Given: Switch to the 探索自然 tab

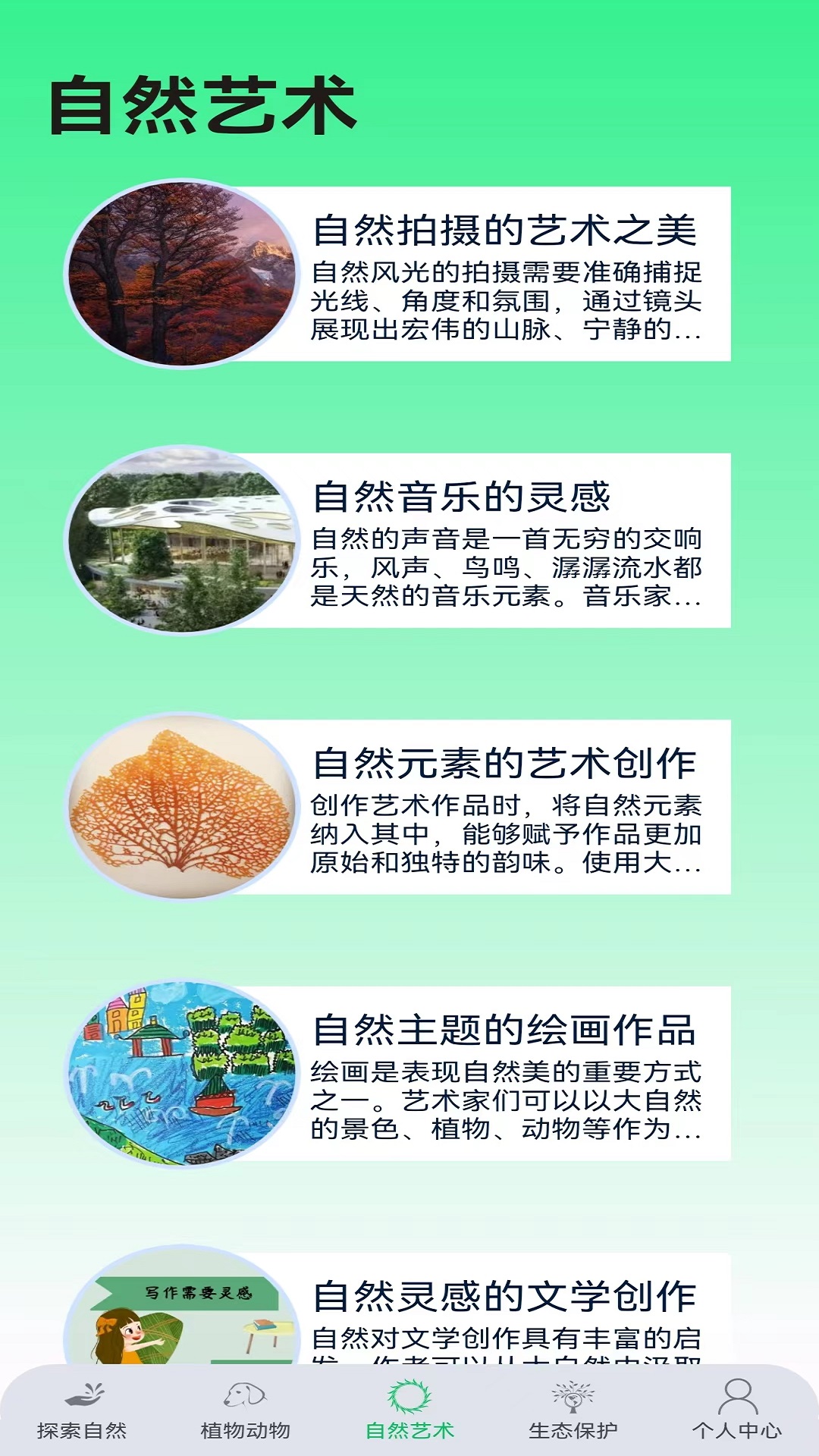Looking at the screenshot, I should coord(82,1412).
